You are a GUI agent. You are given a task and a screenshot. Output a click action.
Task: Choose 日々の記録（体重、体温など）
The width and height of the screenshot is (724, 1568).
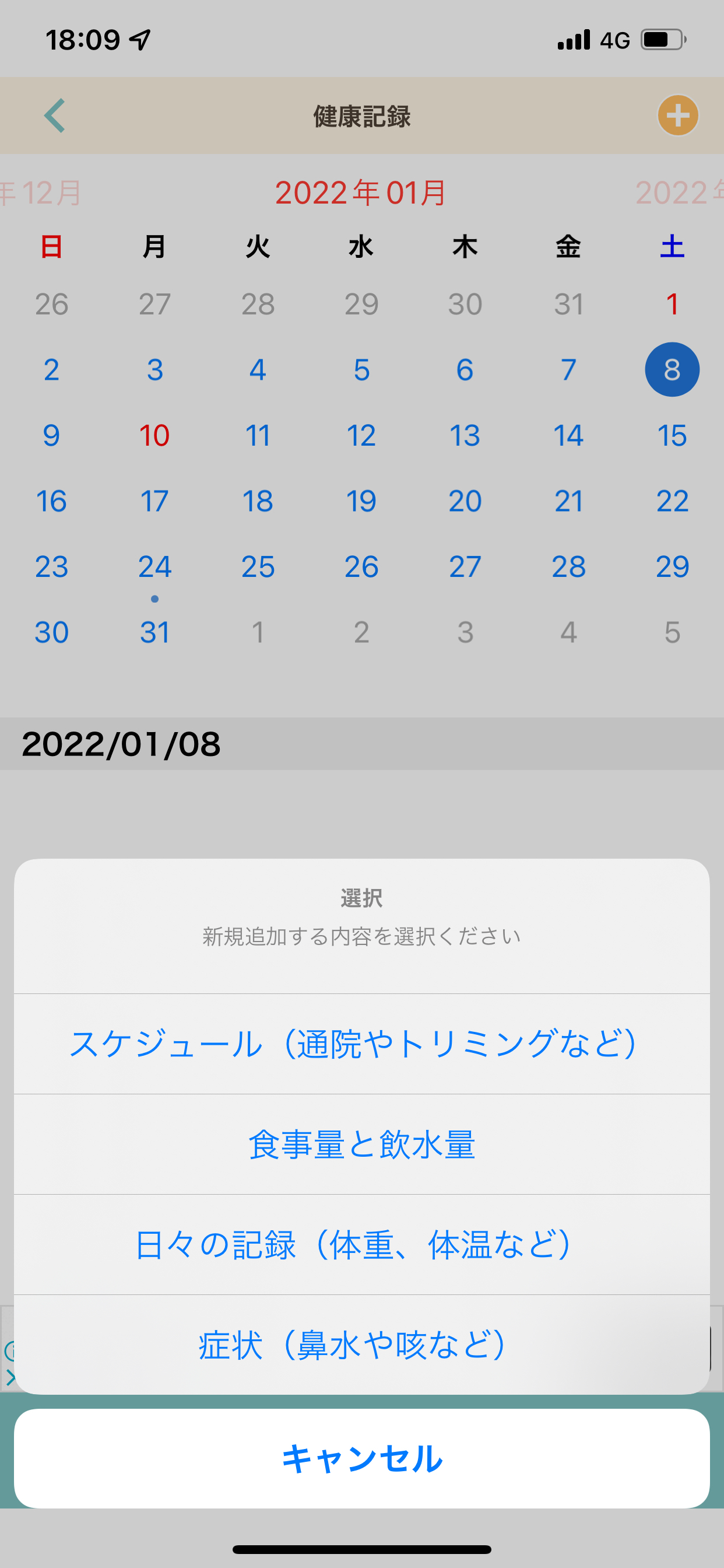(361, 1244)
